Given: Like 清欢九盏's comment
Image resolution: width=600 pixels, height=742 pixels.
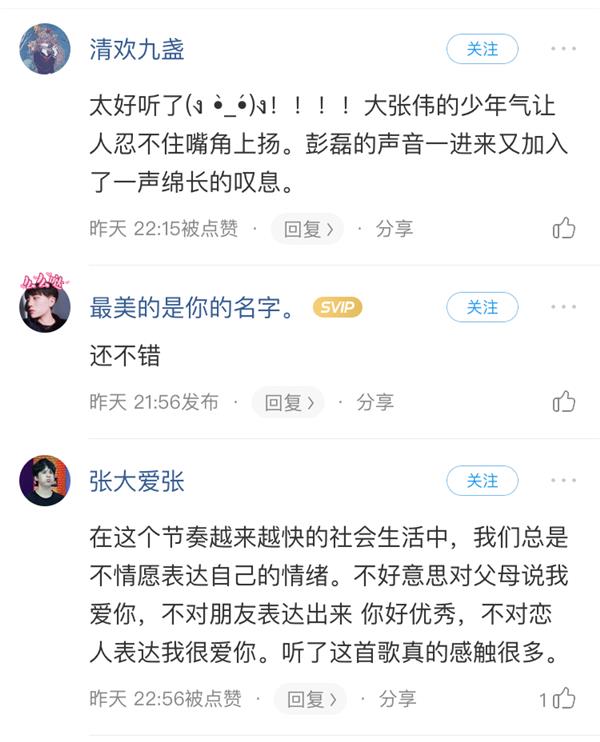Looking at the screenshot, I should (564, 229).
